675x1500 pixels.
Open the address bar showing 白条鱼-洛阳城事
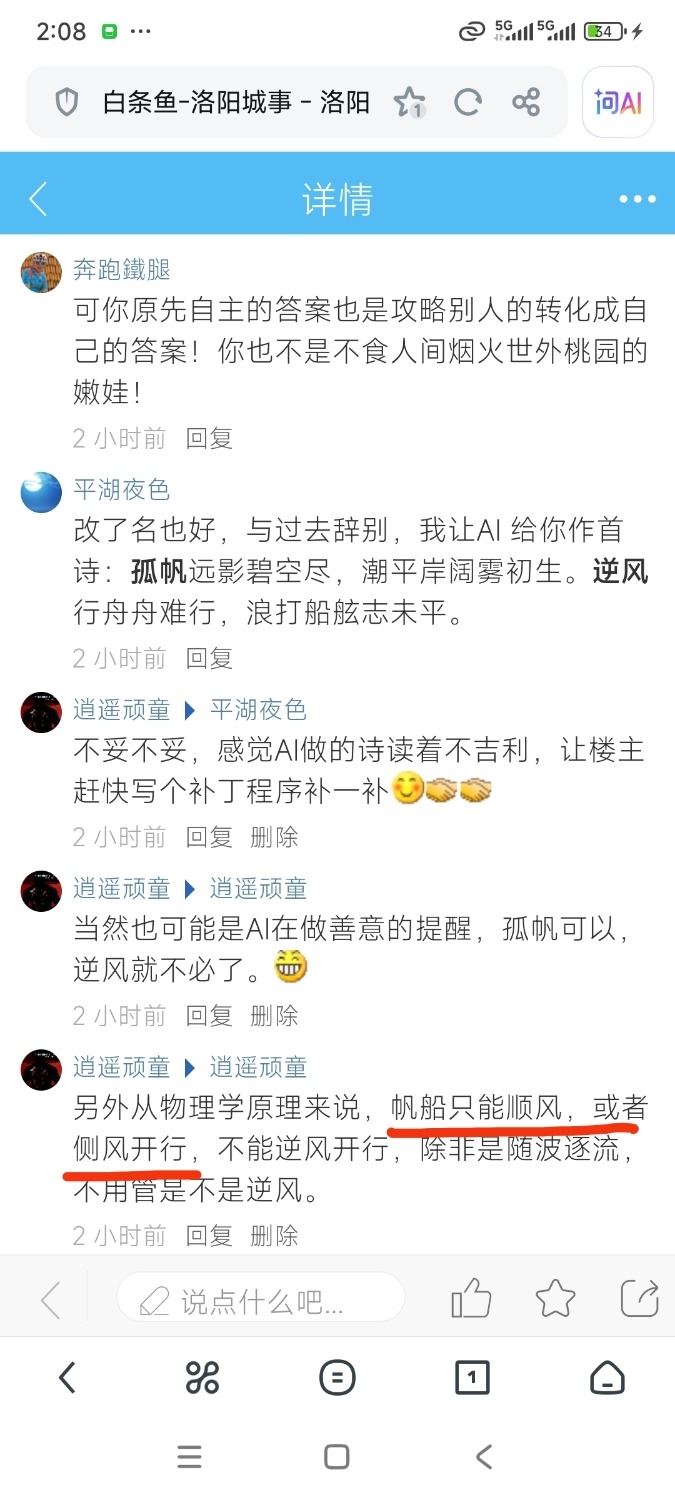[236, 102]
